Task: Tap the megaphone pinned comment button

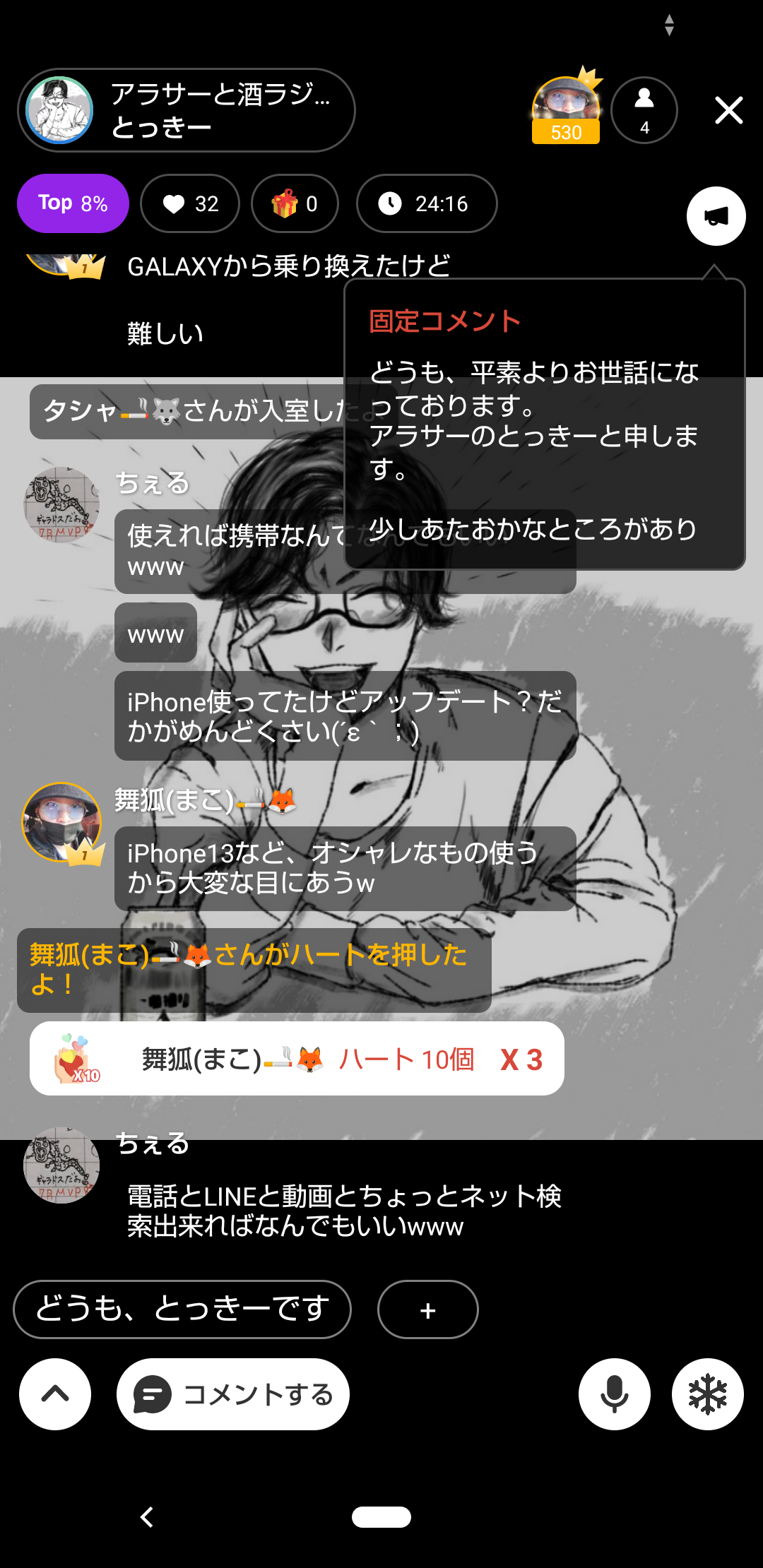Action: coord(716,216)
